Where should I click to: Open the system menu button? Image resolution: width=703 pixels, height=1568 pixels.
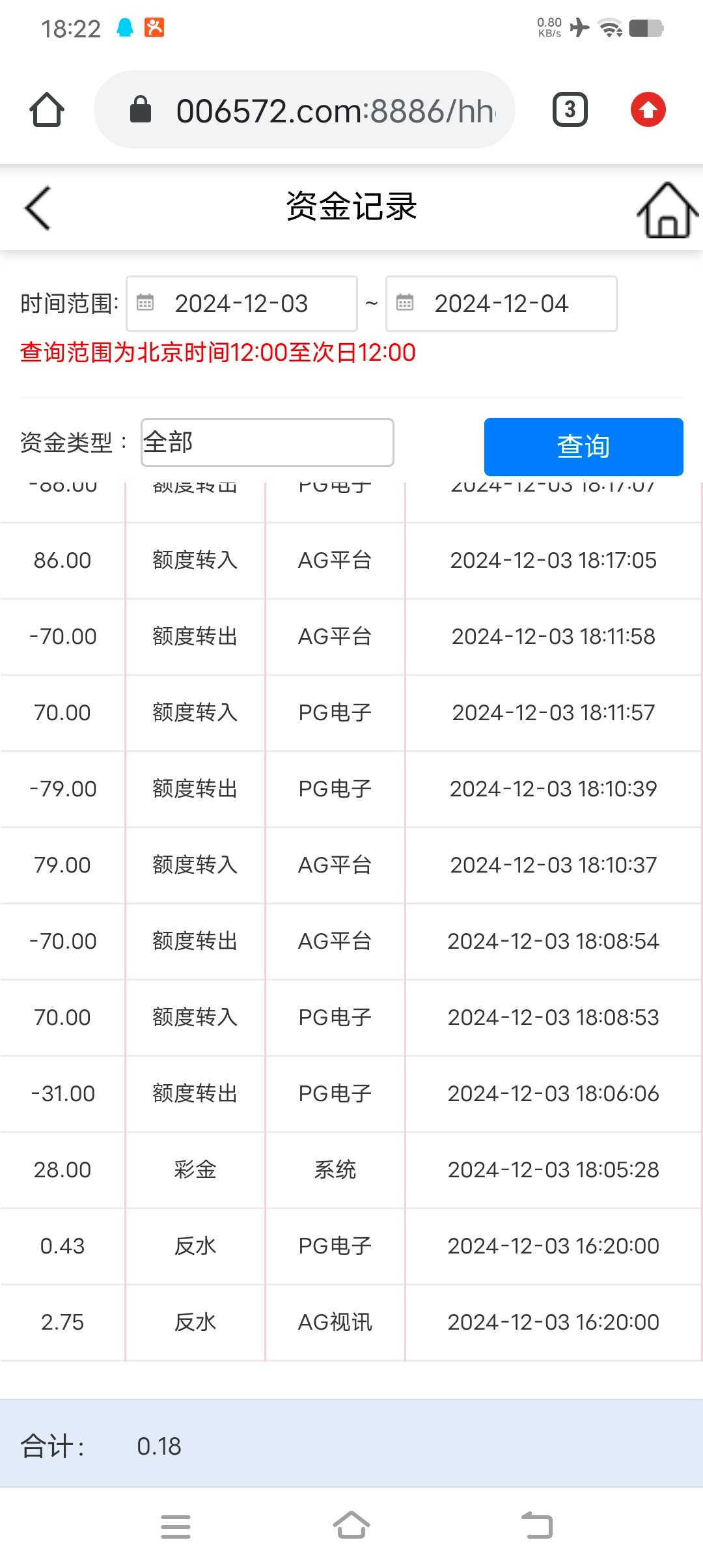[x=176, y=1526]
